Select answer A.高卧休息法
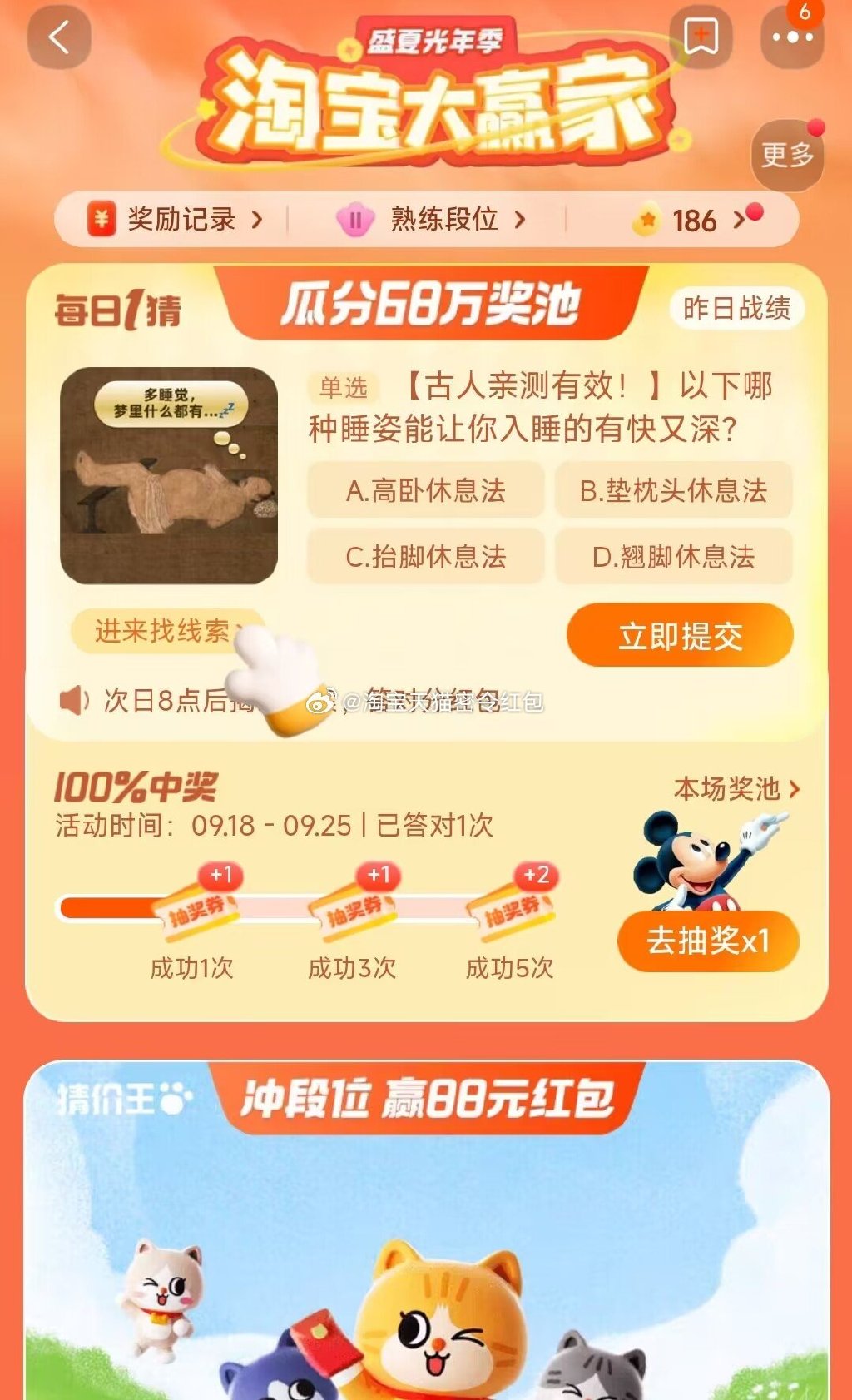This screenshot has height=1400, width=852. tap(425, 490)
